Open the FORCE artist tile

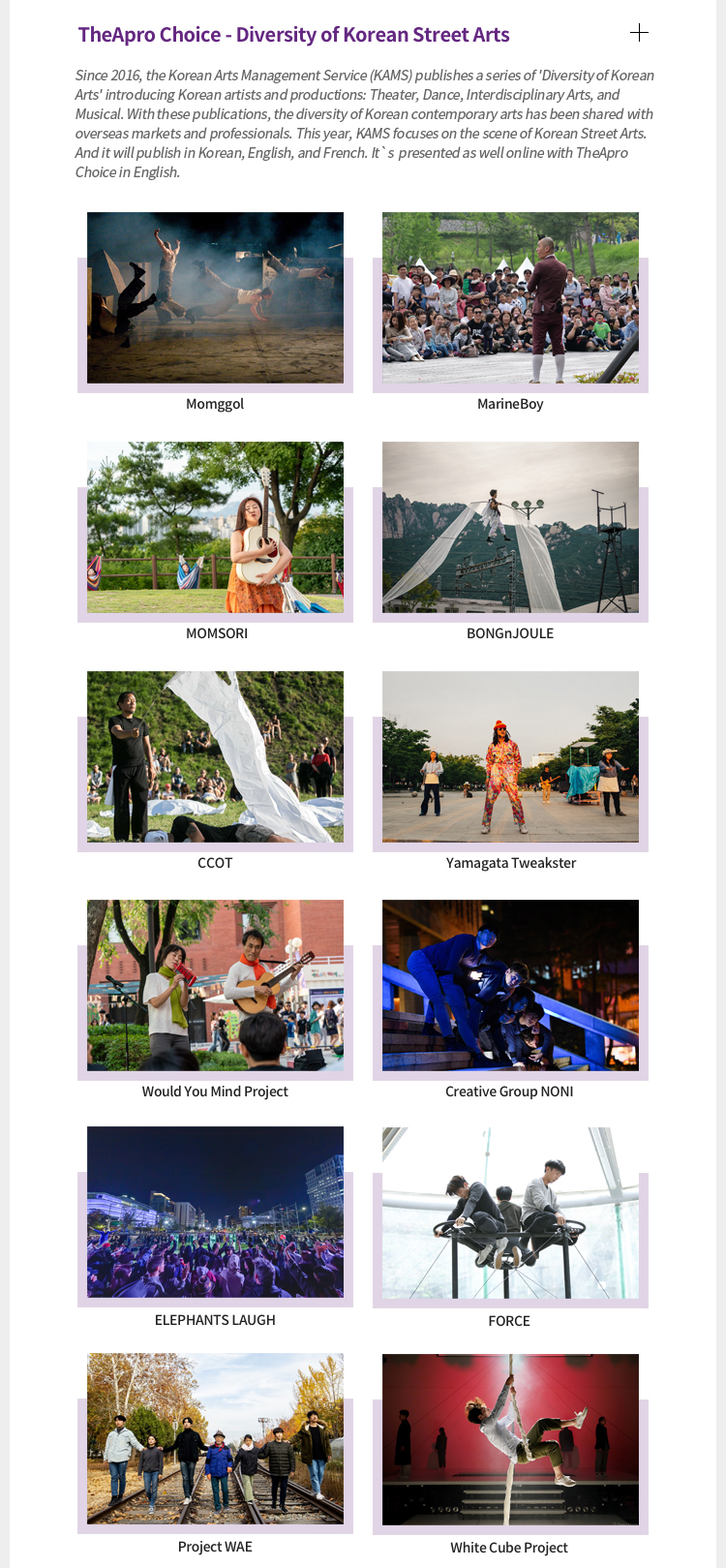tap(510, 1214)
